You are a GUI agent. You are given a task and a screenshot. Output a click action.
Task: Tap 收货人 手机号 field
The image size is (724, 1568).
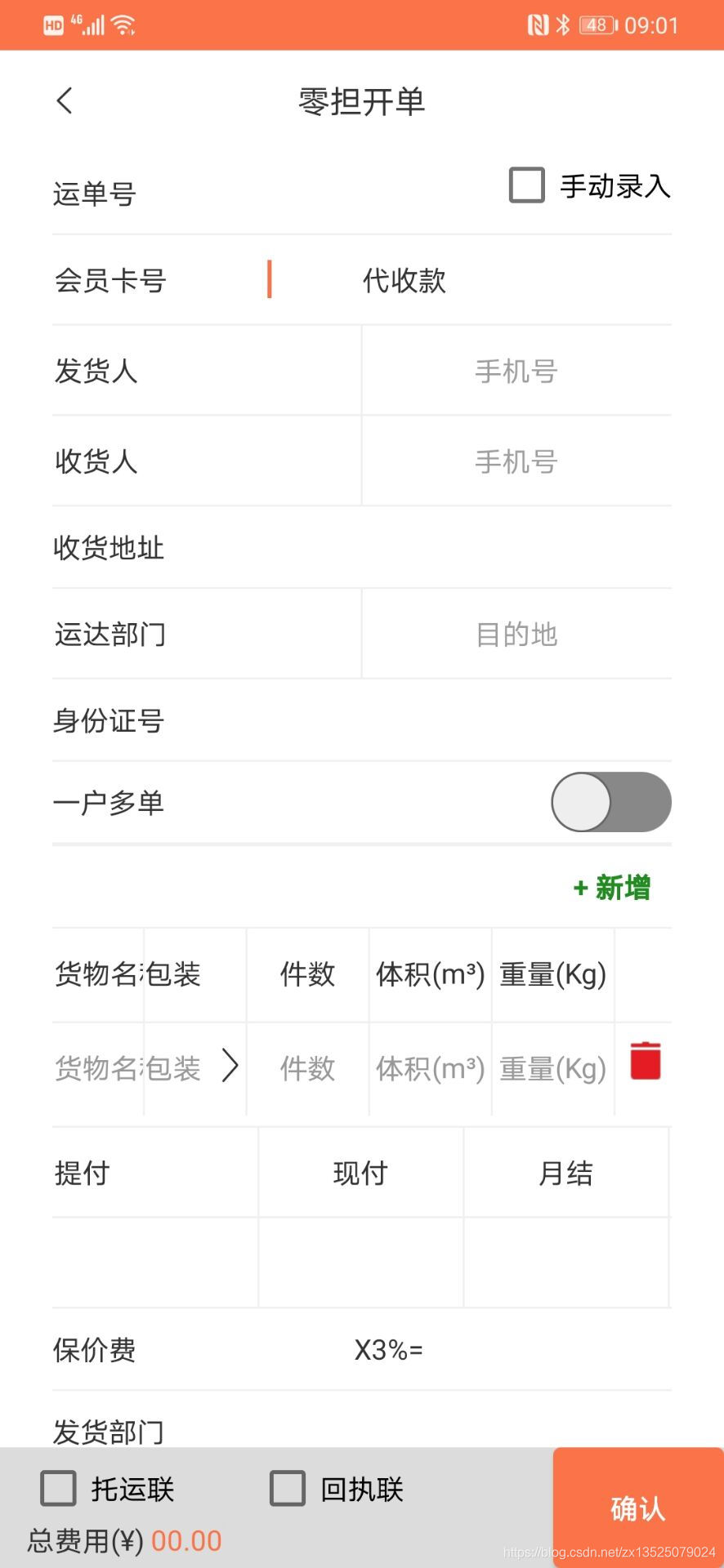516,461
